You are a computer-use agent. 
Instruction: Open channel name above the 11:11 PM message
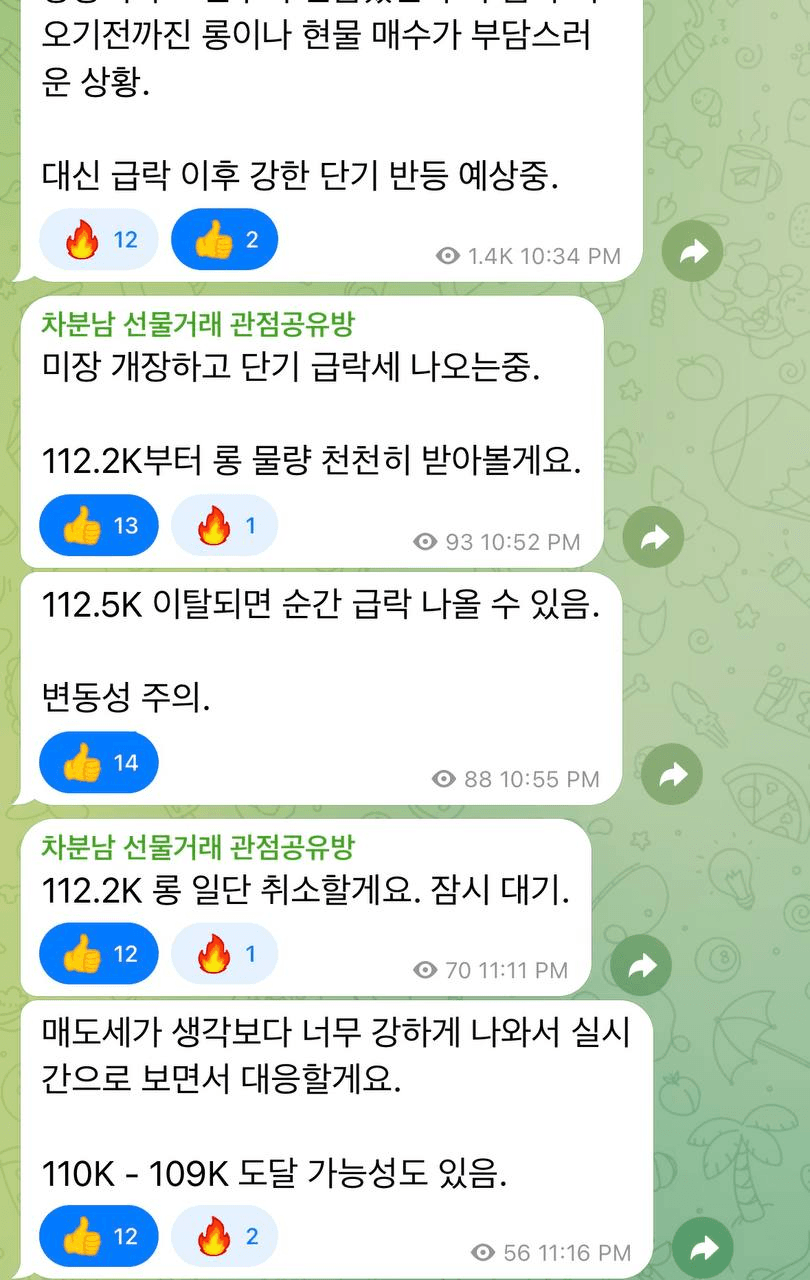(197, 847)
